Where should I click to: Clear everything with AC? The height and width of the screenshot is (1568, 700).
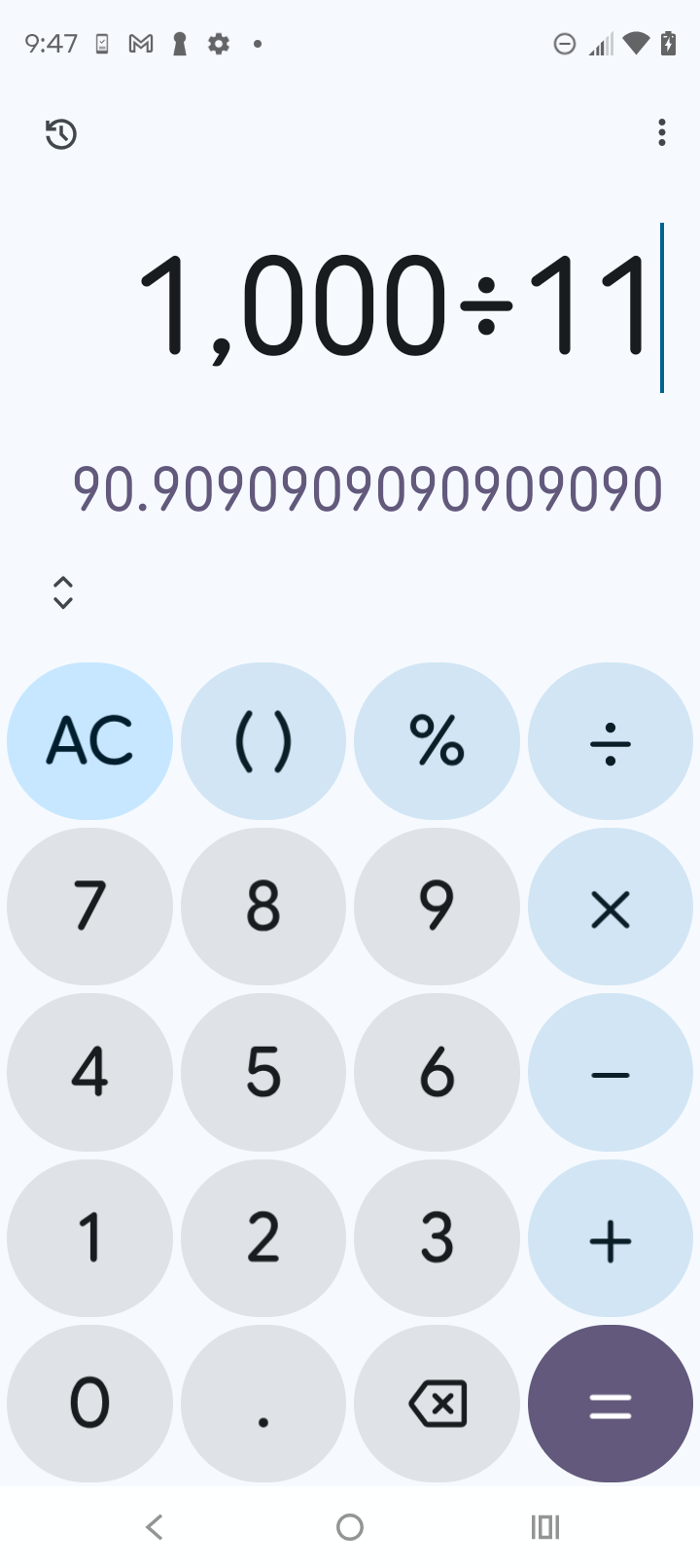pos(89,741)
